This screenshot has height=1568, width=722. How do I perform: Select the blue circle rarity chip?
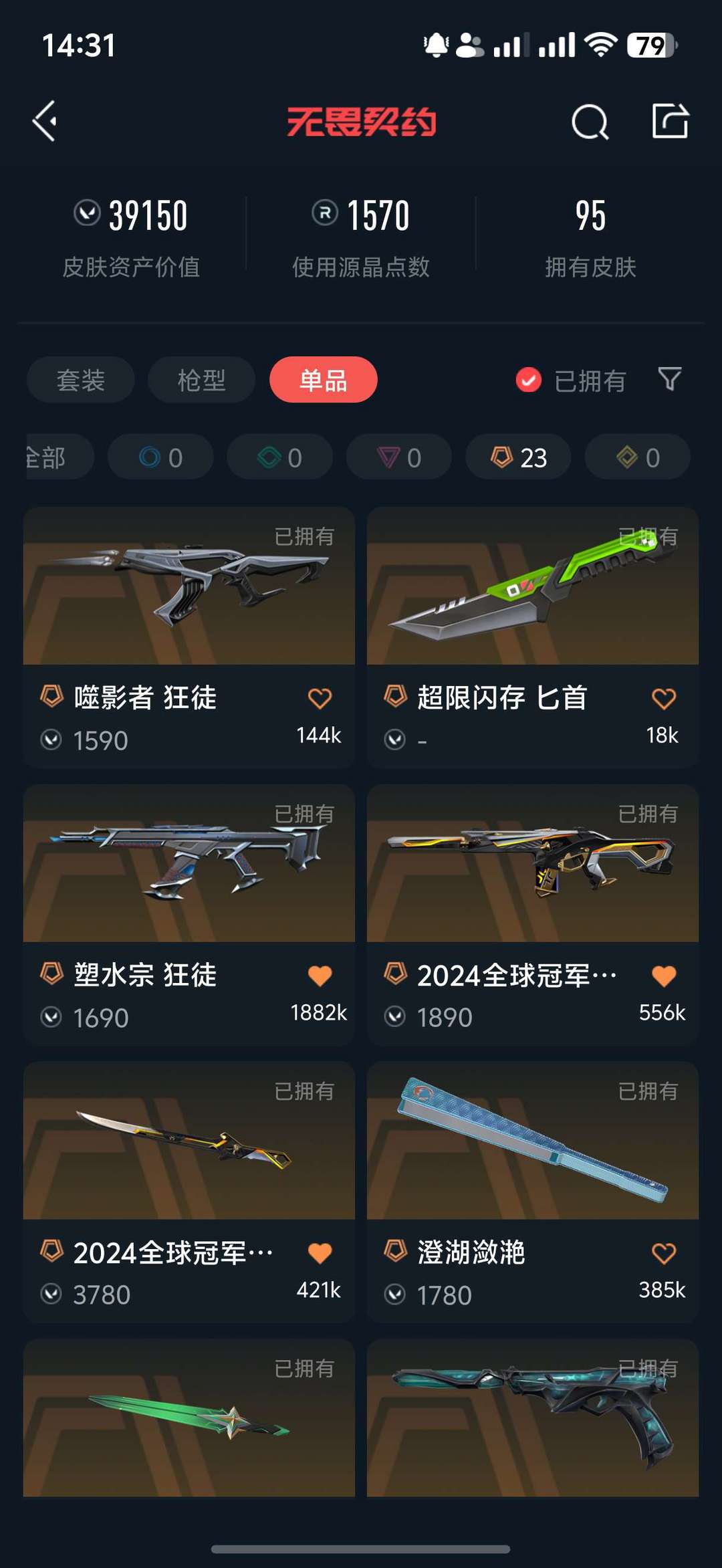coord(160,457)
